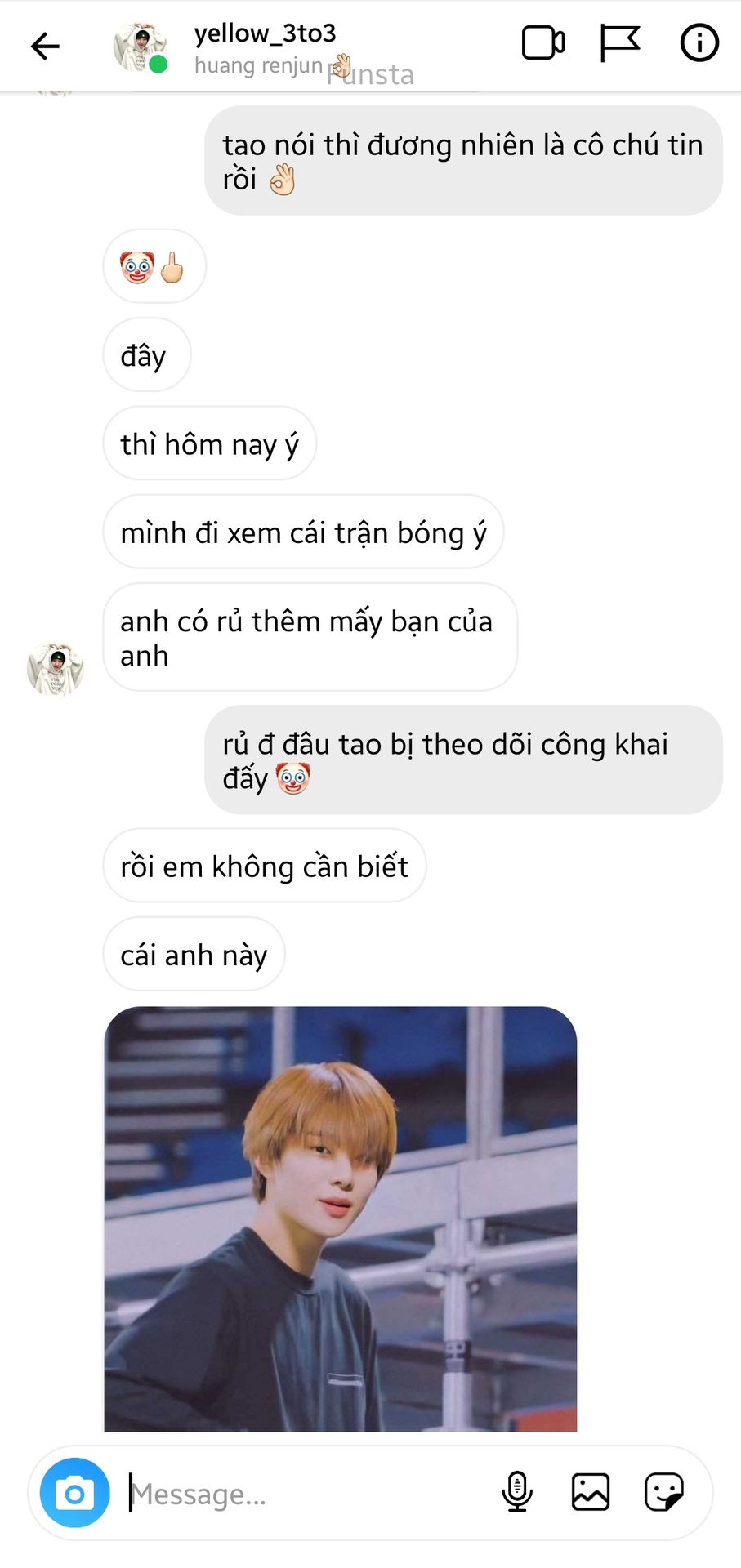Flag this conversation
The height and width of the screenshot is (1568, 741).
click(619, 43)
